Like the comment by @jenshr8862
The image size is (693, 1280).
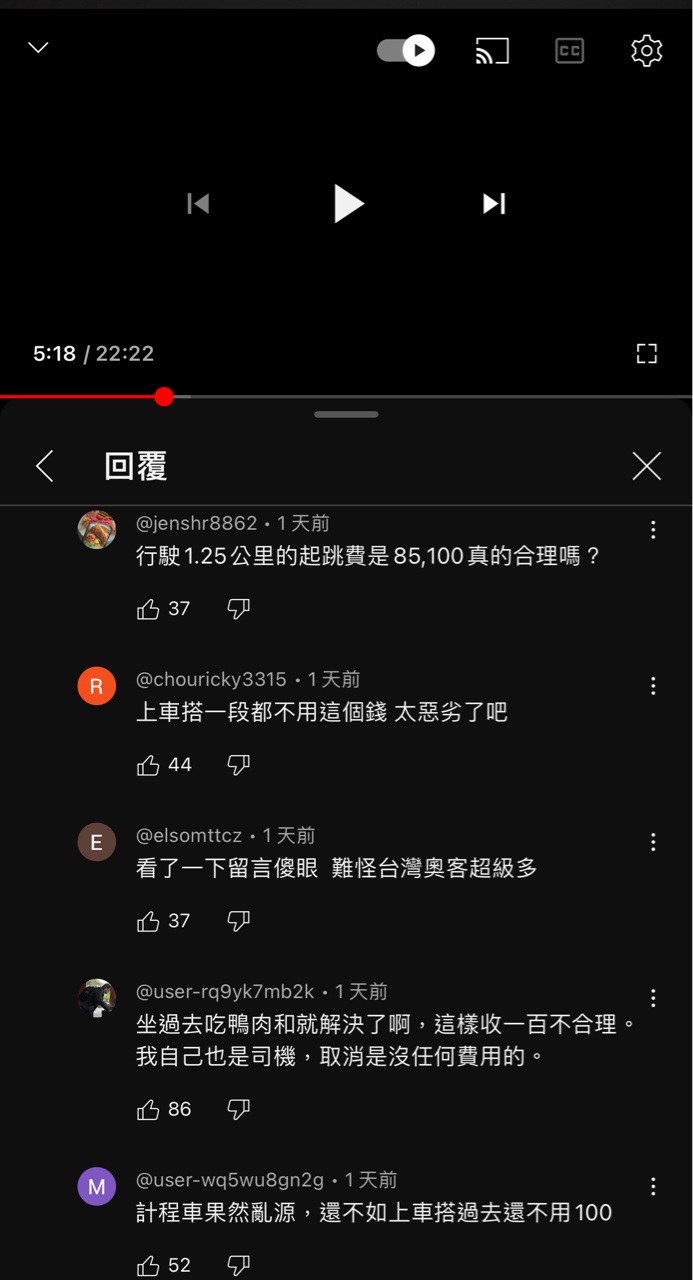tap(148, 609)
